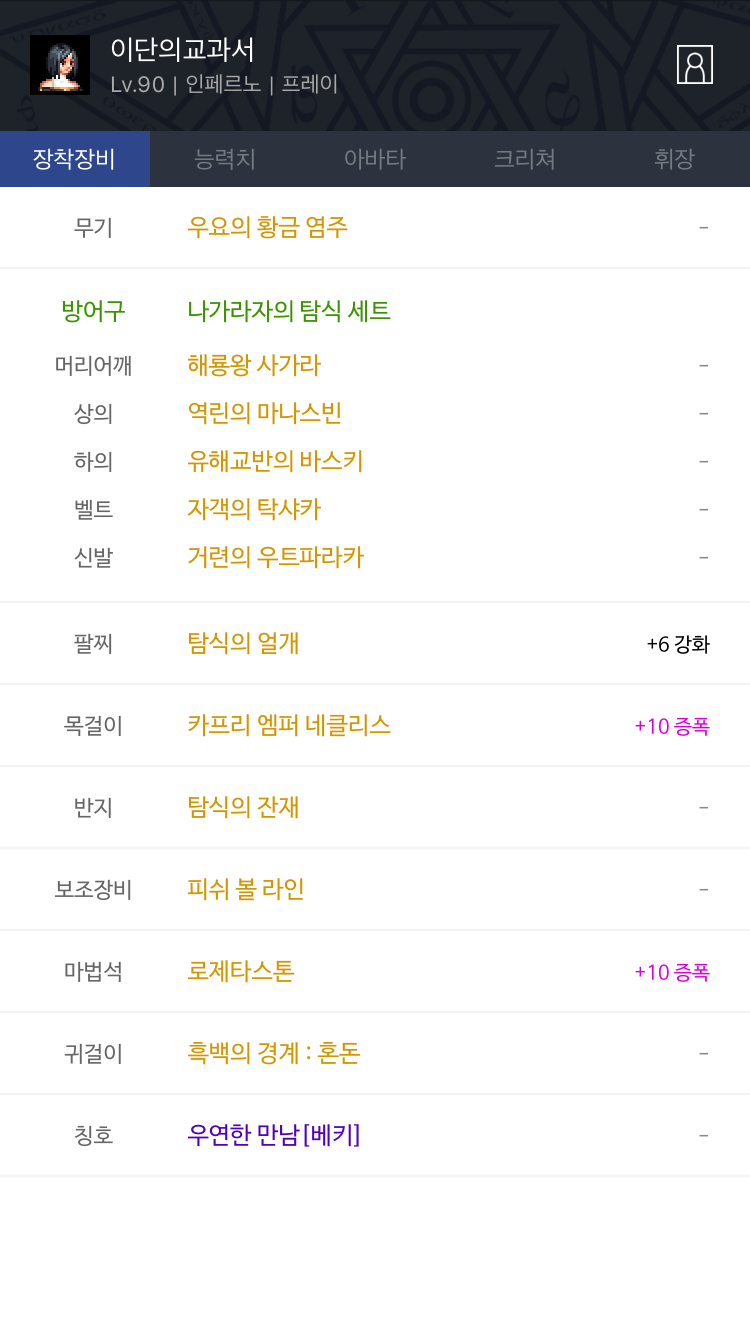Screen dimensions: 750x1334
Task: Open the 크리쳐 tab
Action: [x=525, y=159]
